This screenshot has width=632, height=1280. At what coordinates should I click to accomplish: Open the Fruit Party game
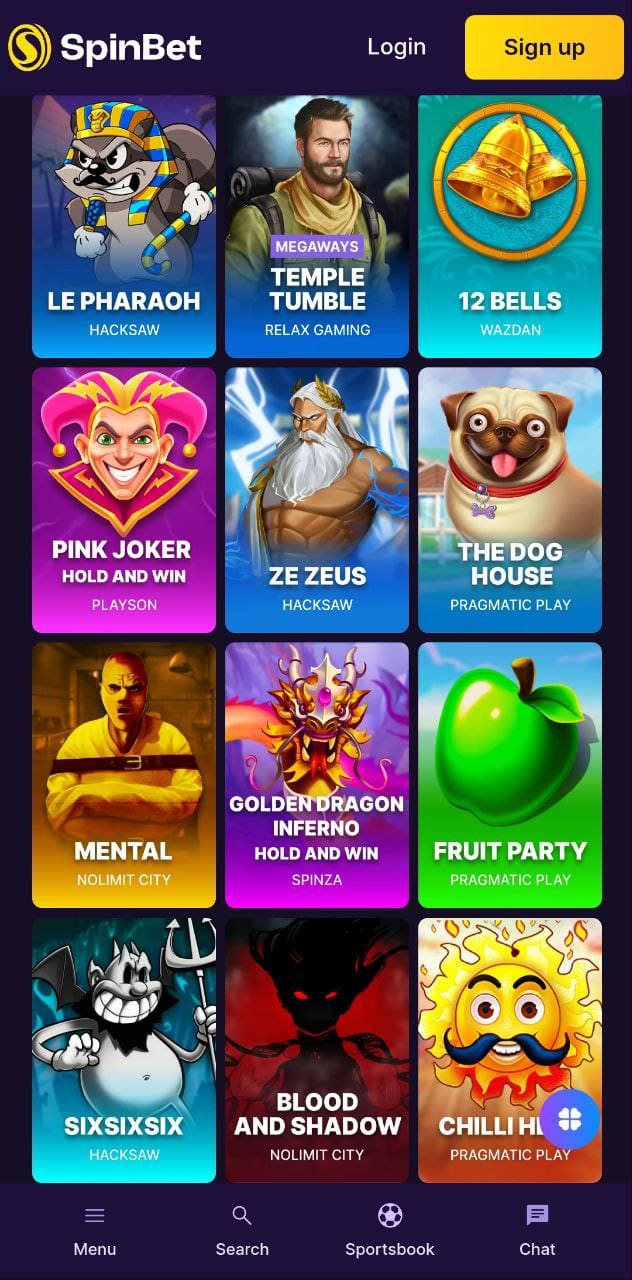(x=510, y=775)
